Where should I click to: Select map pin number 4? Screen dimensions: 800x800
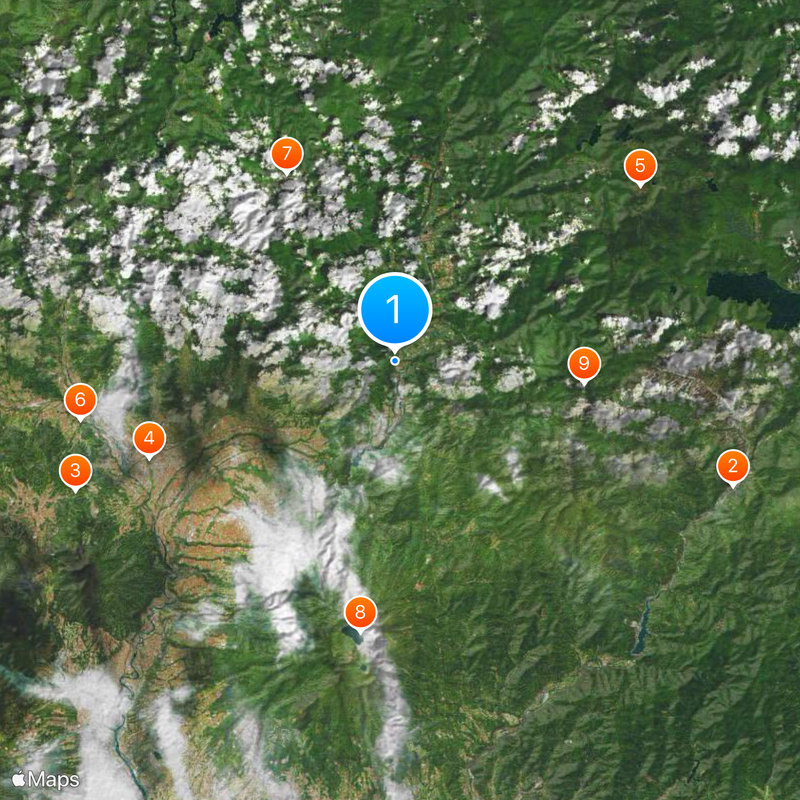[x=149, y=438]
